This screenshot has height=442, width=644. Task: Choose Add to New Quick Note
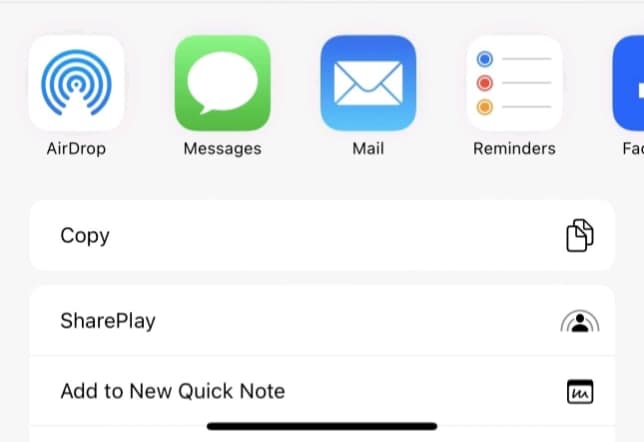[x=322, y=391]
